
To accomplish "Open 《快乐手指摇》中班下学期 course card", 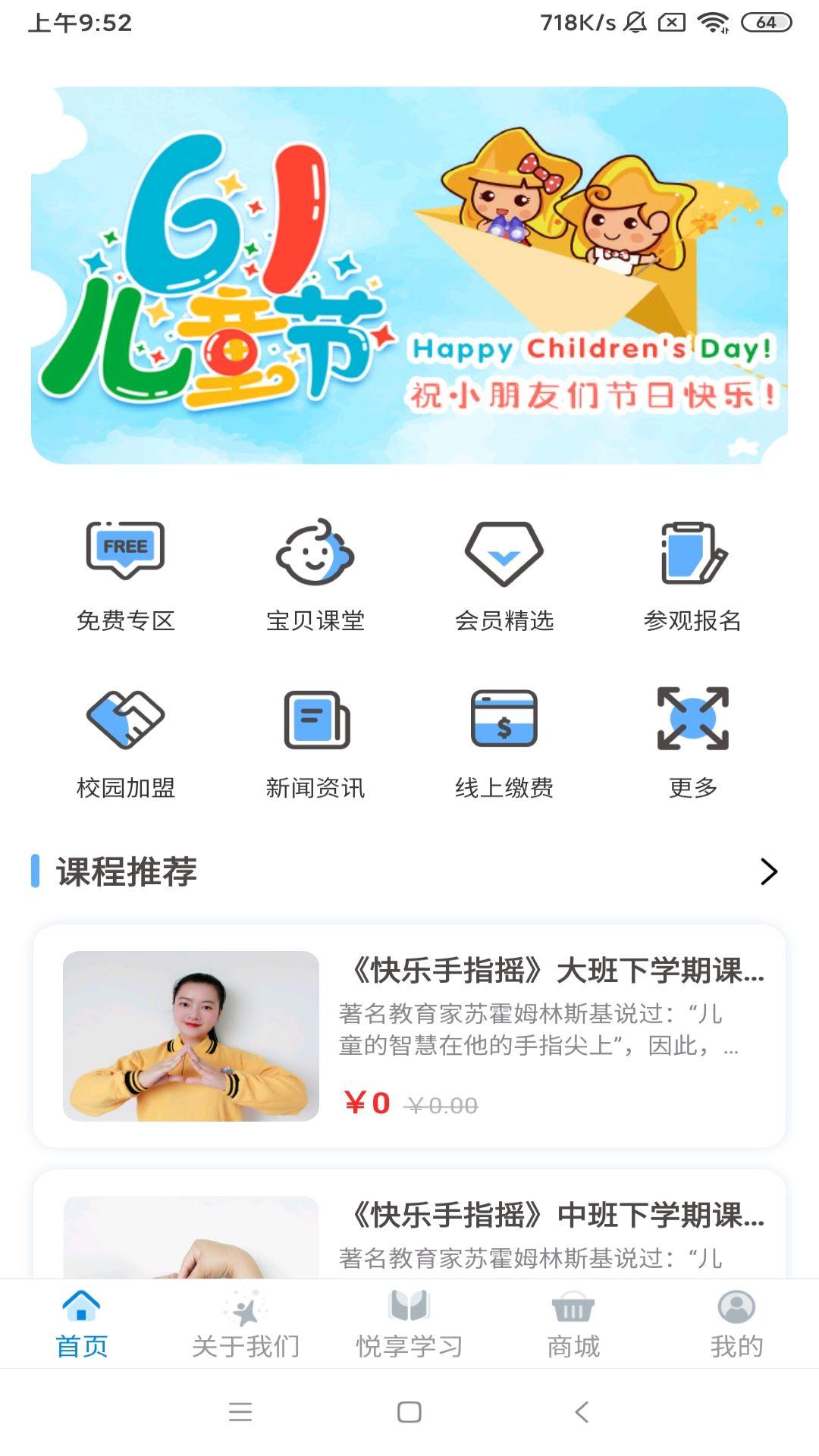I will tap(409, 1227).
